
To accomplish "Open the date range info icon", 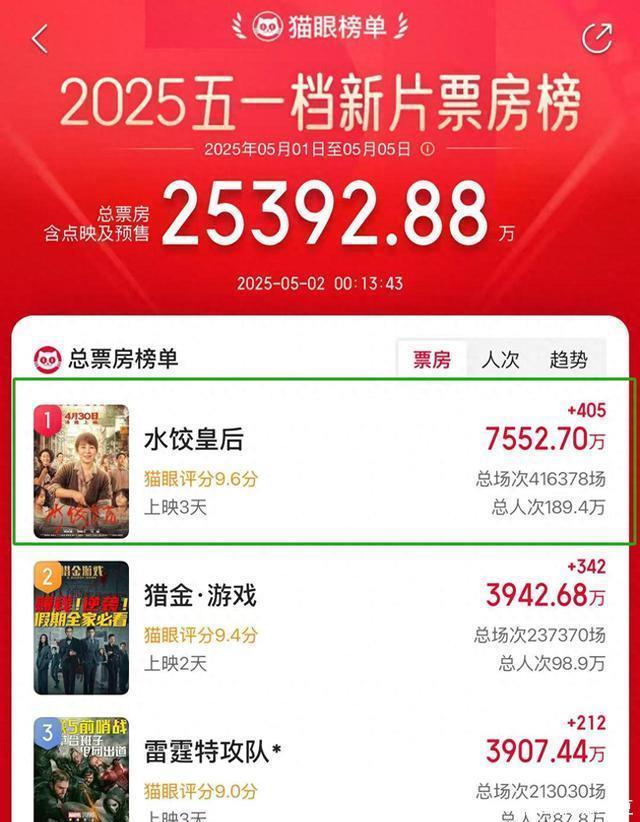I will (427, 149).
